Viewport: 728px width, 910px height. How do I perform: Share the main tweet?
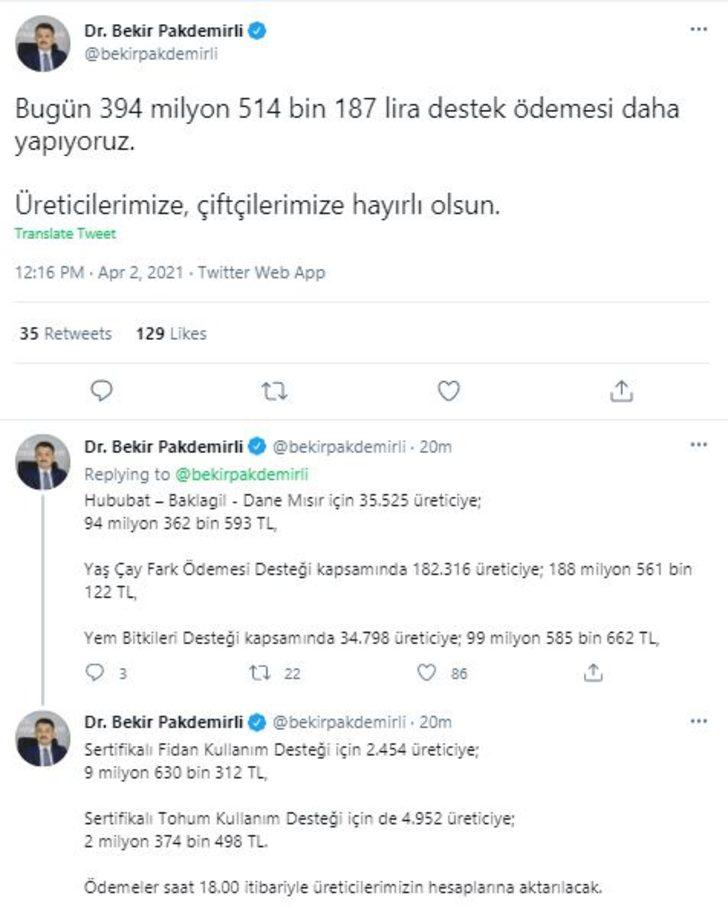(x=621, y=391)
